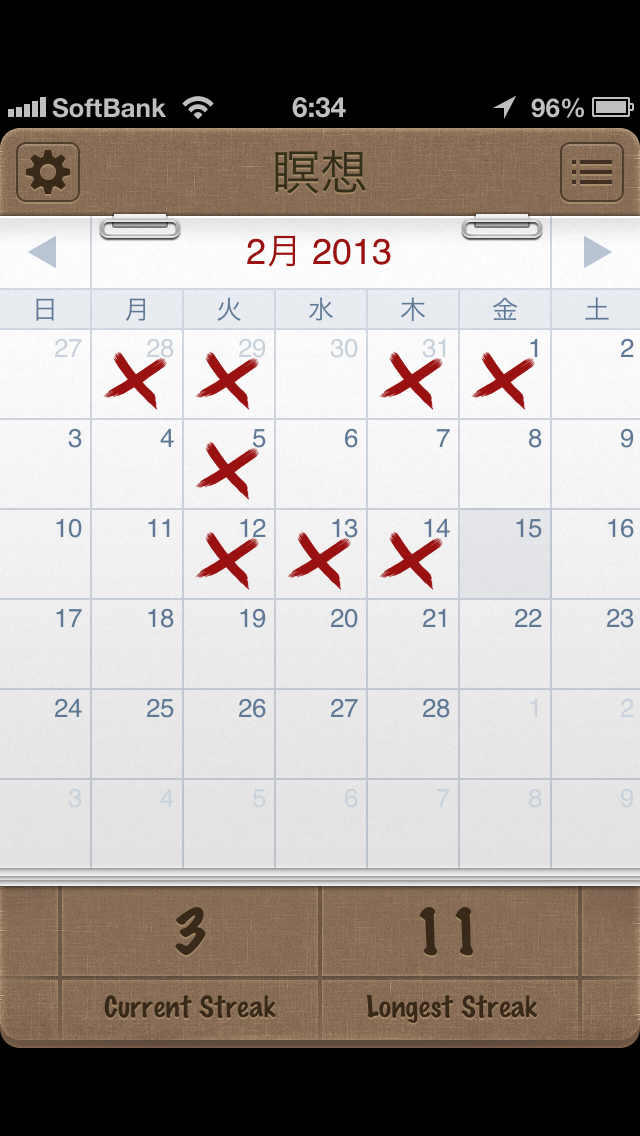Go to the next month
Viewport: 640px width, 1136px height.
(596, 252)
